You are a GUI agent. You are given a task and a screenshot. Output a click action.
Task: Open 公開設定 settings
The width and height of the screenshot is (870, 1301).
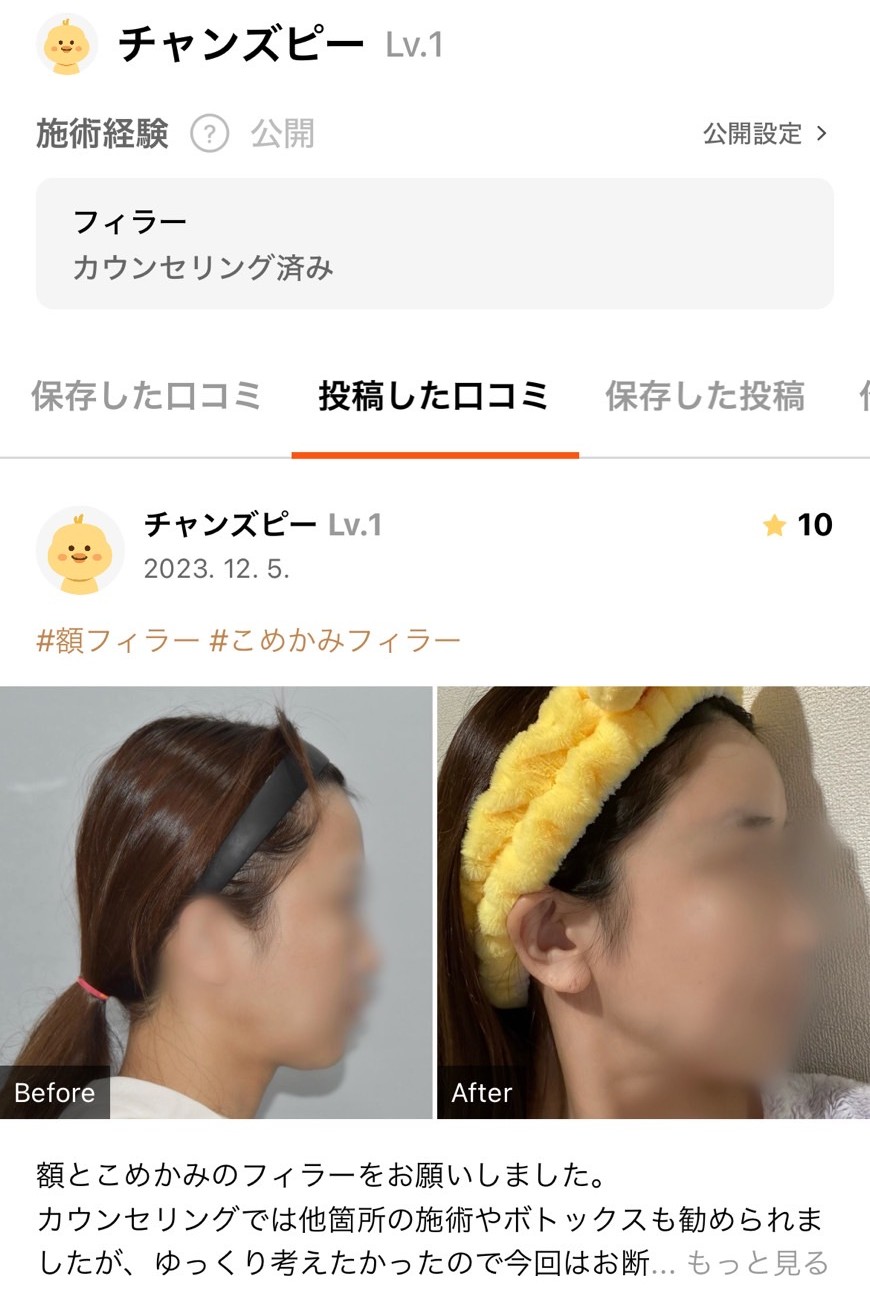point(765,133)
